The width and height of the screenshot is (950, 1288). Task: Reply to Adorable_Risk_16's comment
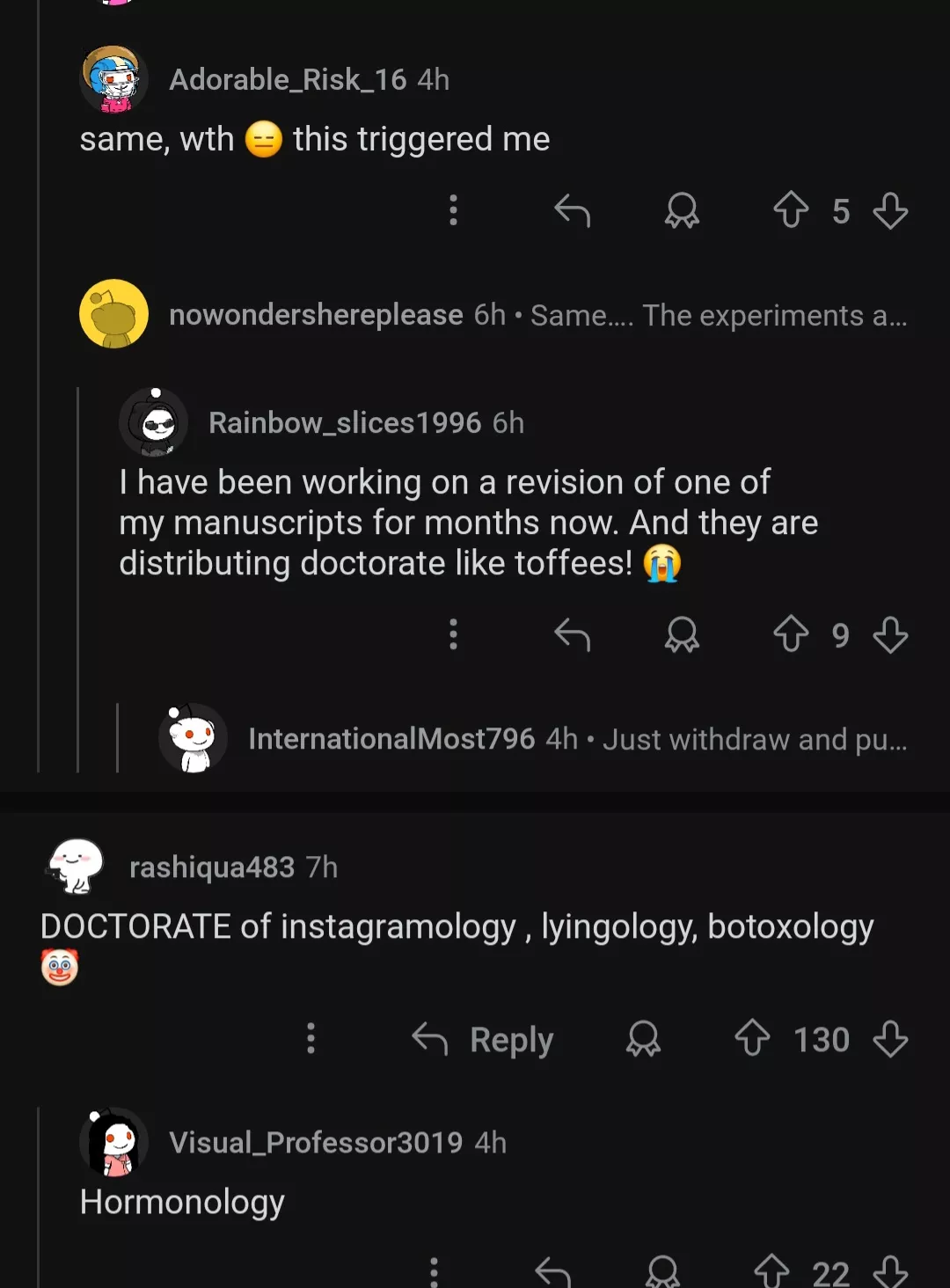pyautogui.click(x=572, y=210)
